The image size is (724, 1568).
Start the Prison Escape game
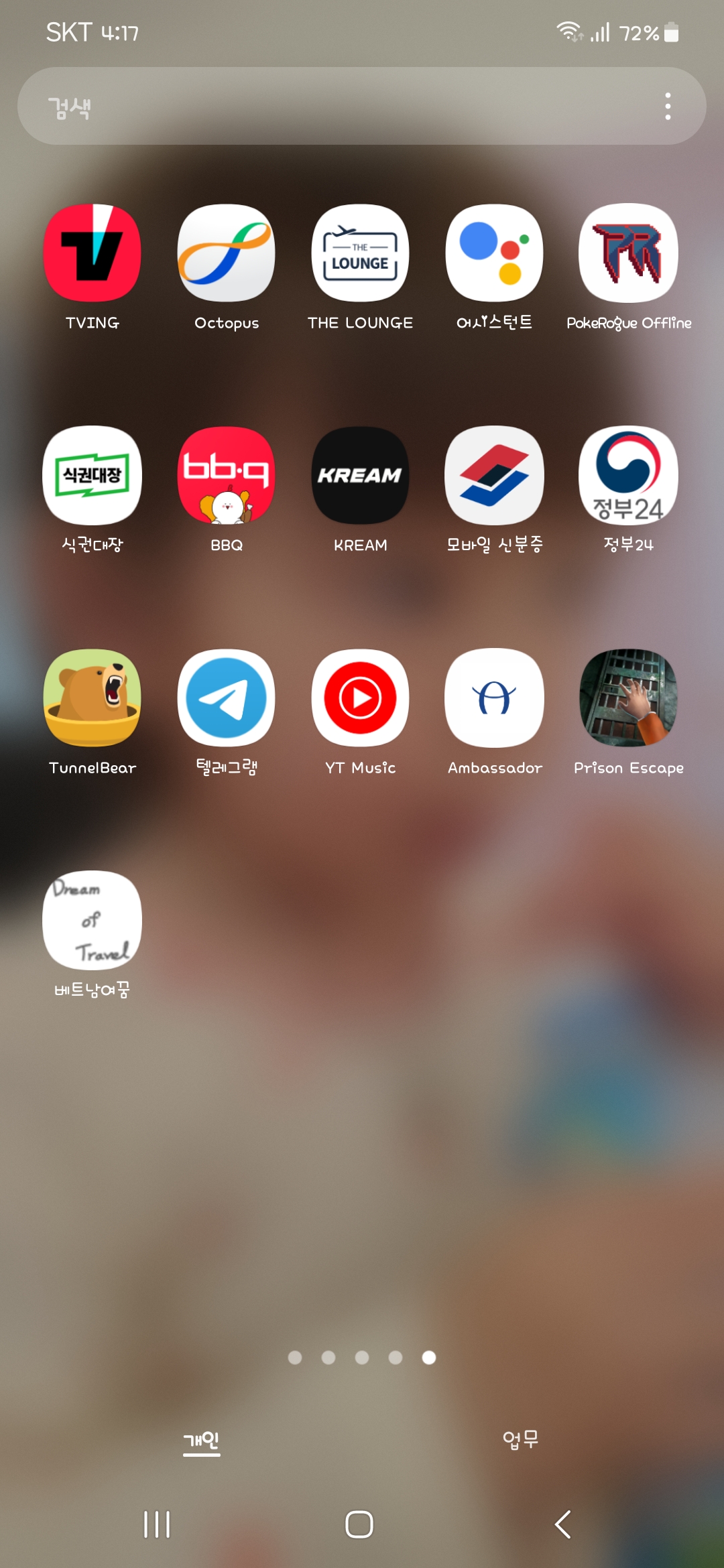629,698
